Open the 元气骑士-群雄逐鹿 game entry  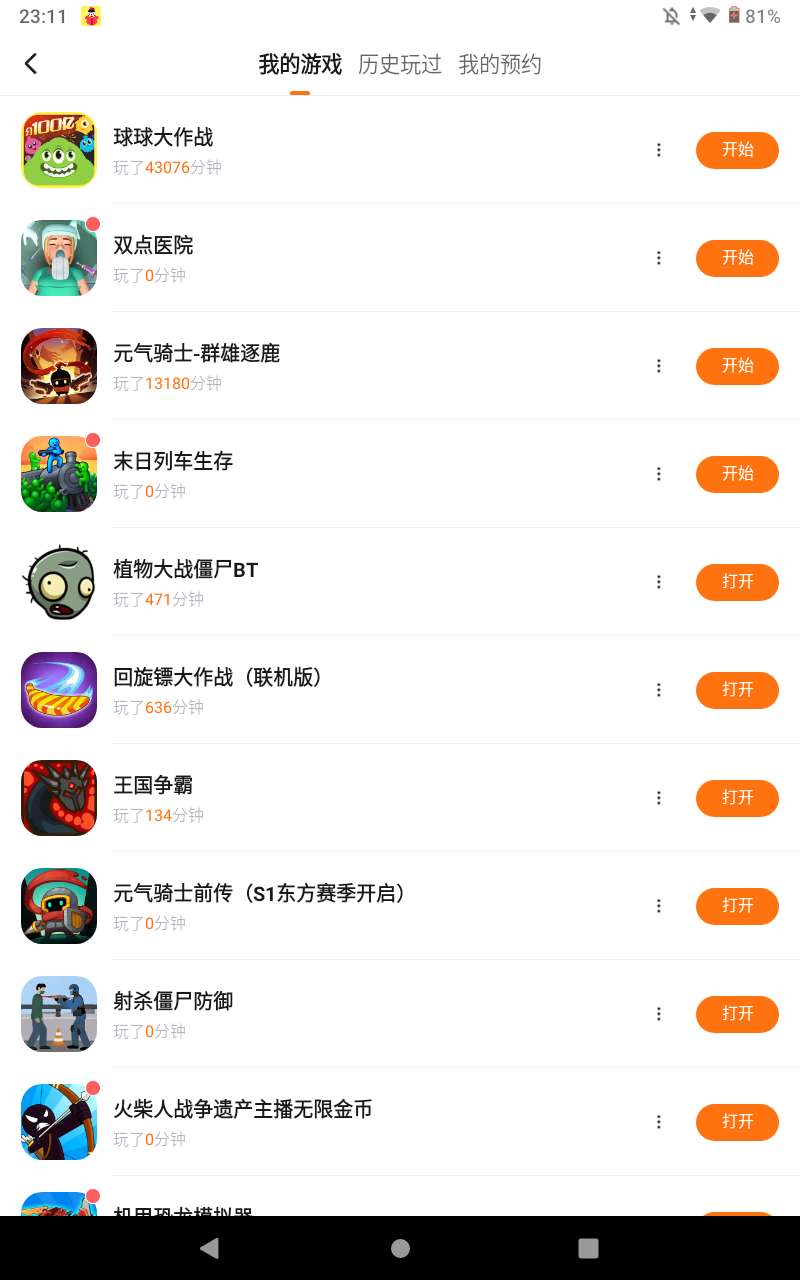click(x=197, y=354)
